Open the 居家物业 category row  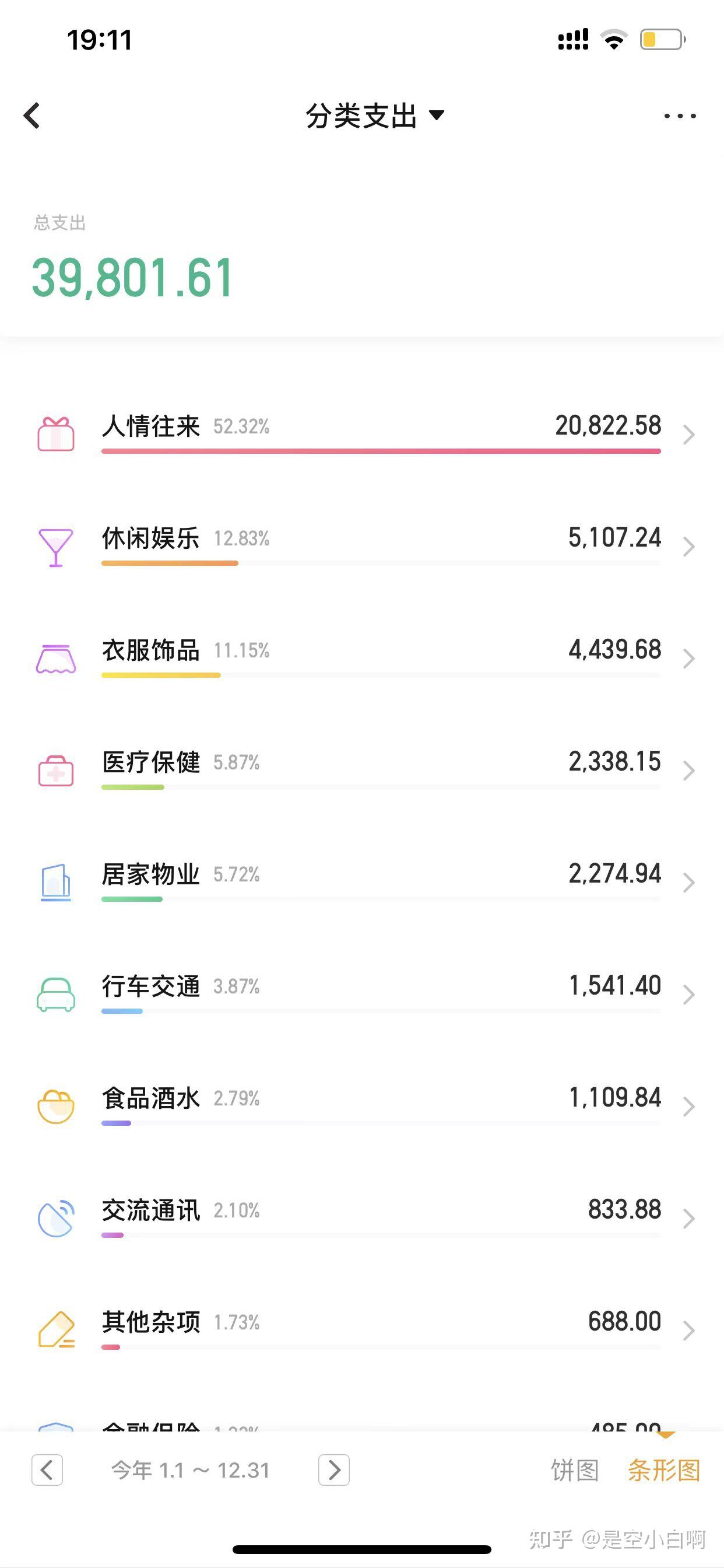point(365,881)
